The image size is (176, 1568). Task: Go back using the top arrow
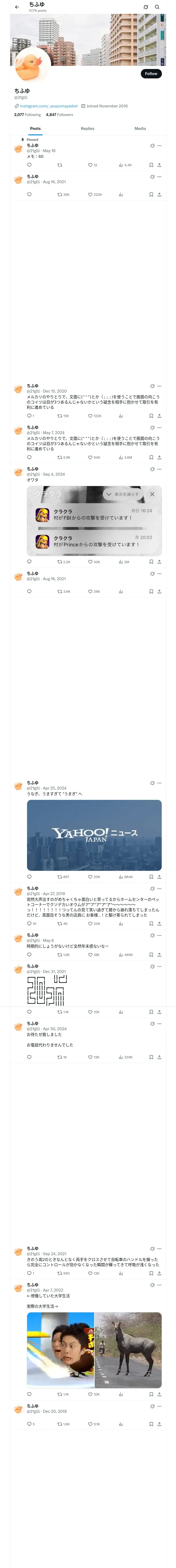(17, 7)
